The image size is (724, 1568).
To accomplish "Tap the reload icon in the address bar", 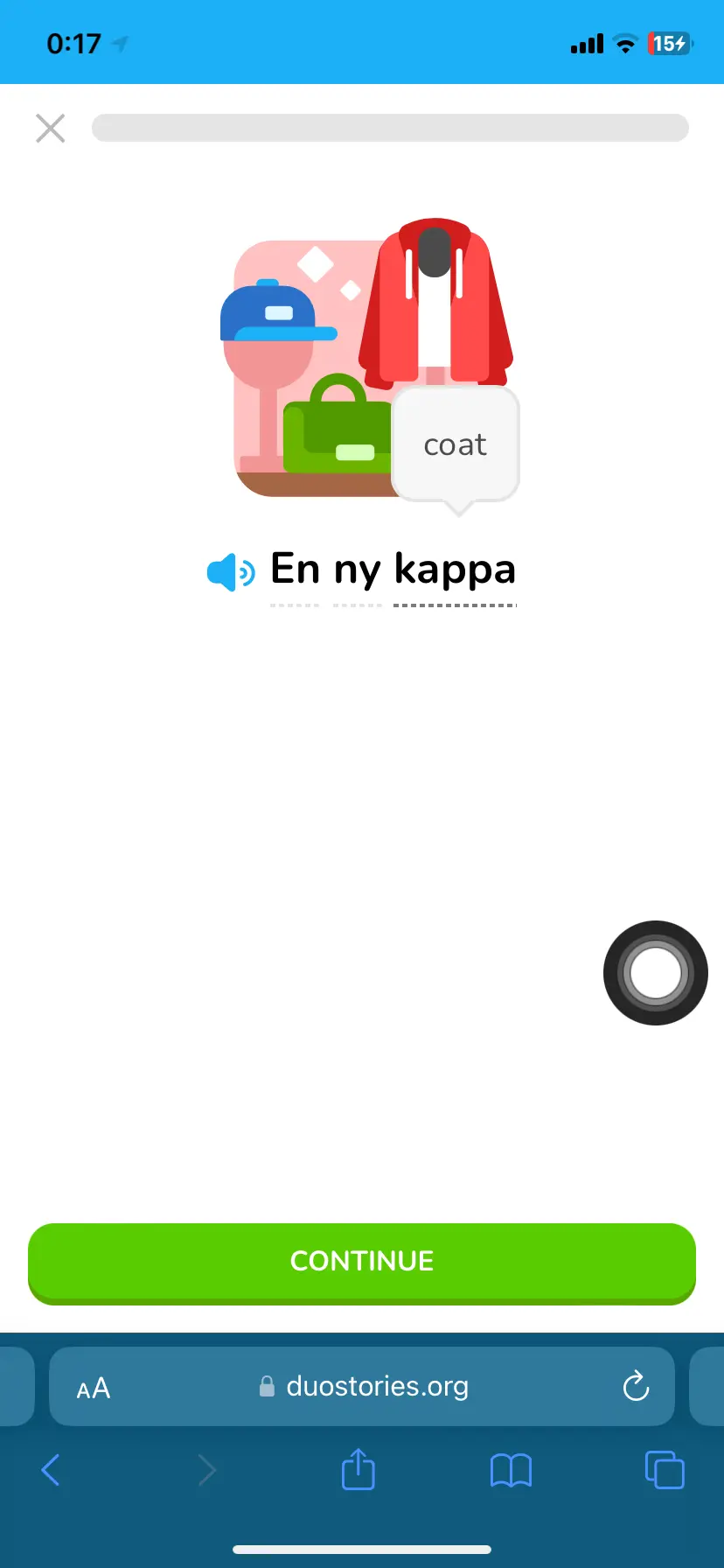I will click(636, 1387).
